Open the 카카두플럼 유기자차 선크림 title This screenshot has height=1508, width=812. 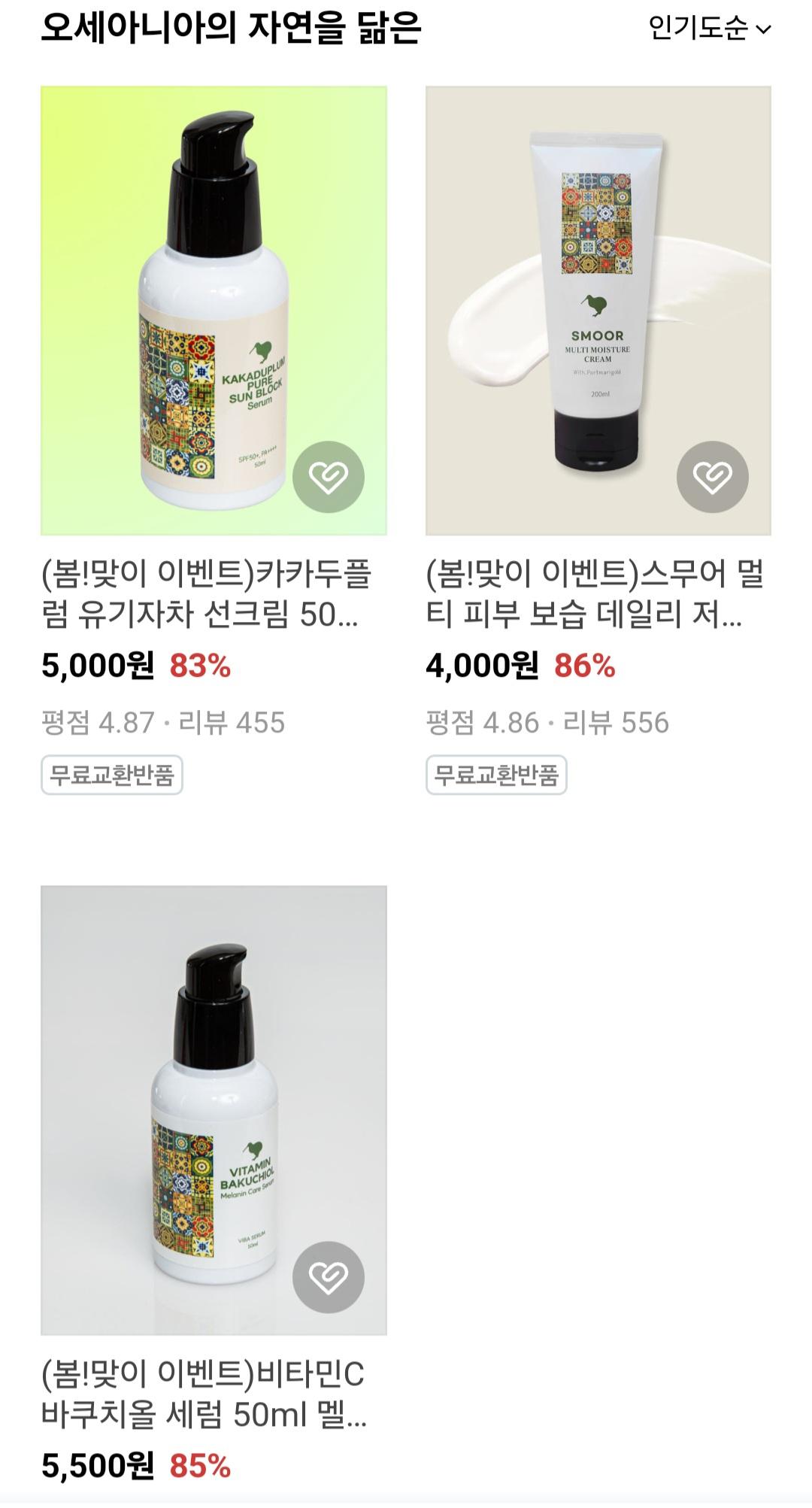(x=207, y=594)
